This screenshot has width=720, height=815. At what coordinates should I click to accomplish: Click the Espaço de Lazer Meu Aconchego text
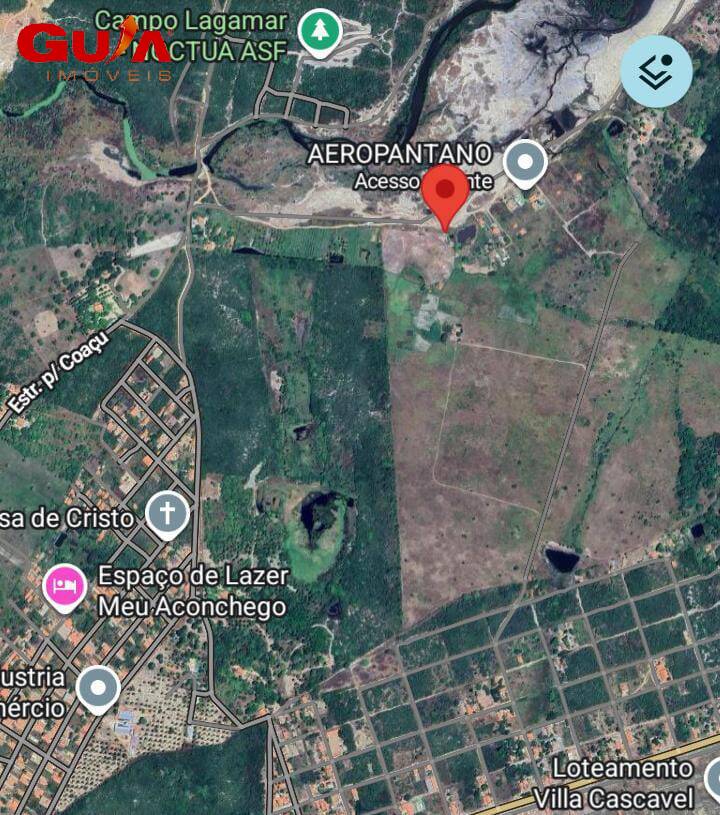pyautogui.click(x=194, y=588)
